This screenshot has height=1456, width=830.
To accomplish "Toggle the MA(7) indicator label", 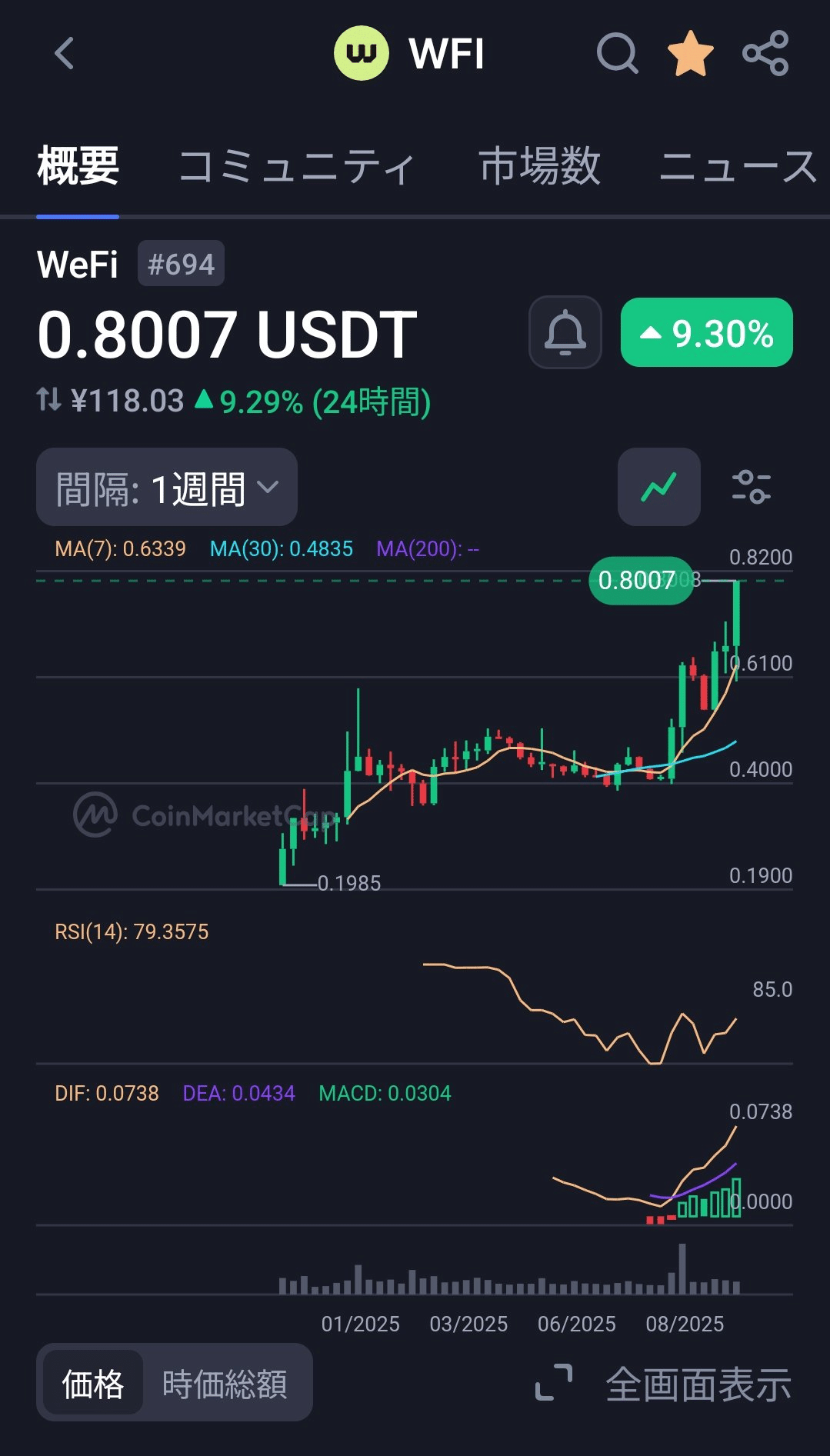I will (x=118, y=549).
